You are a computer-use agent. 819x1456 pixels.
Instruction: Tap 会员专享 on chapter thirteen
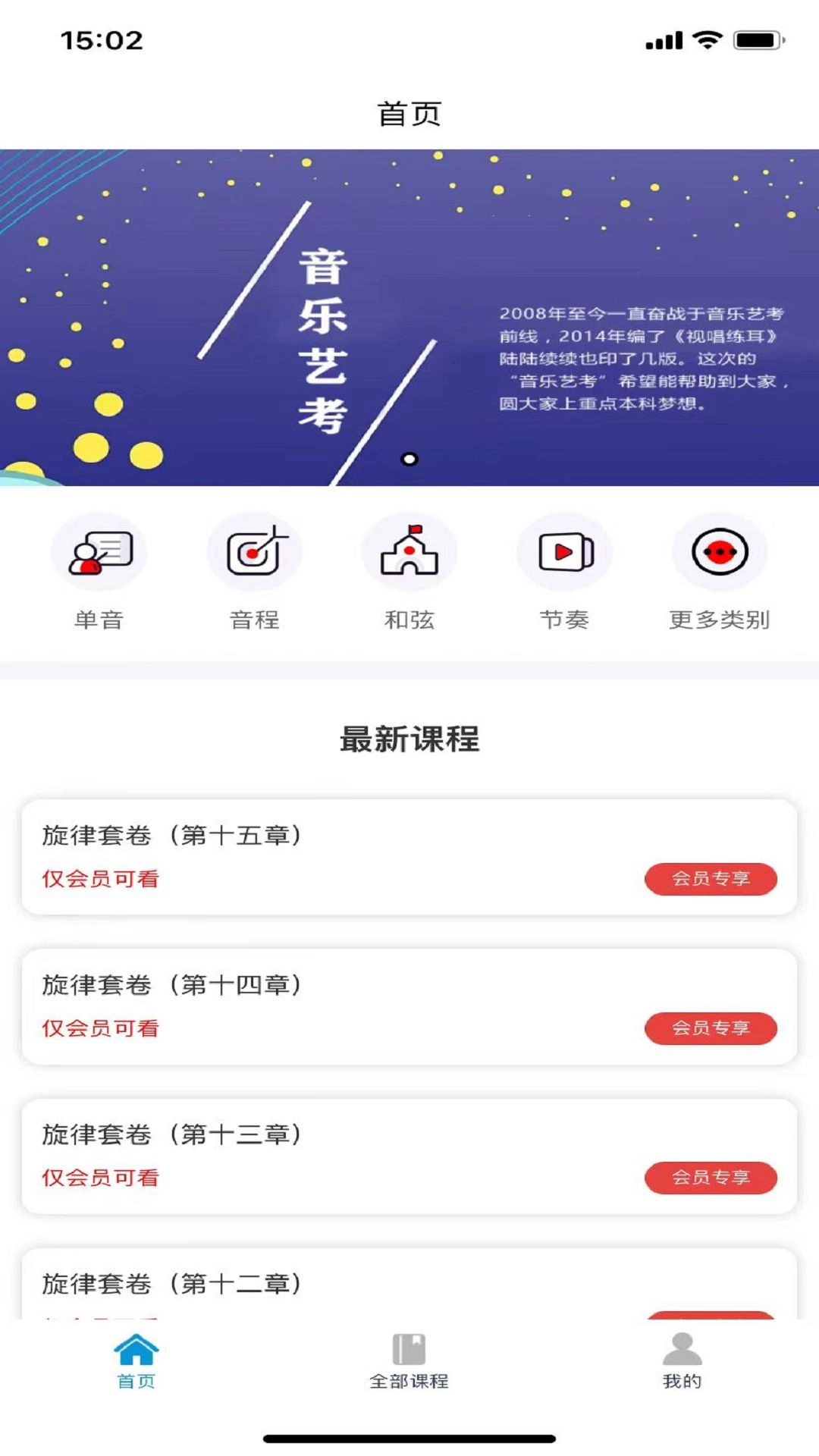(x=711, y=1178)
